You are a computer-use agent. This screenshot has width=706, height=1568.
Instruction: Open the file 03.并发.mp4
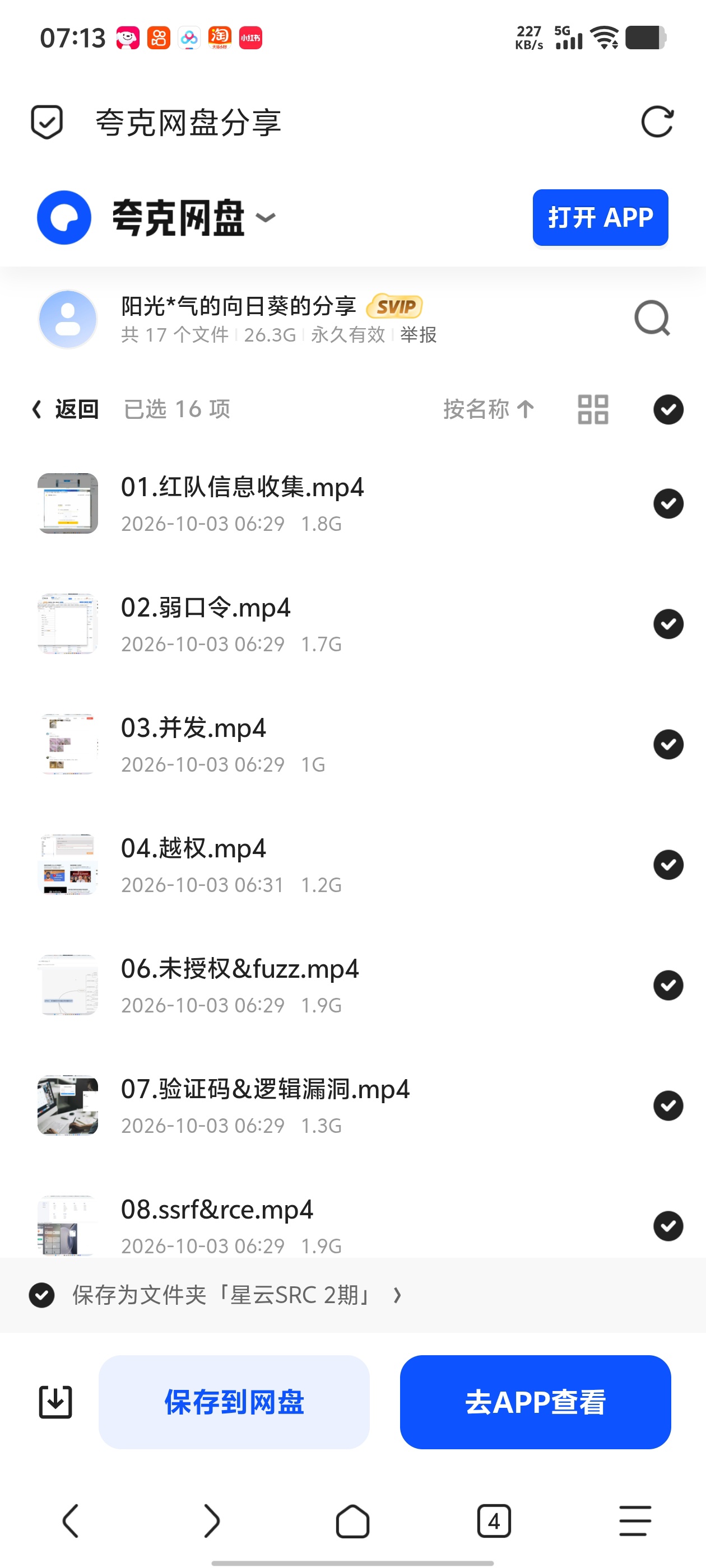(x=193, y=728)
